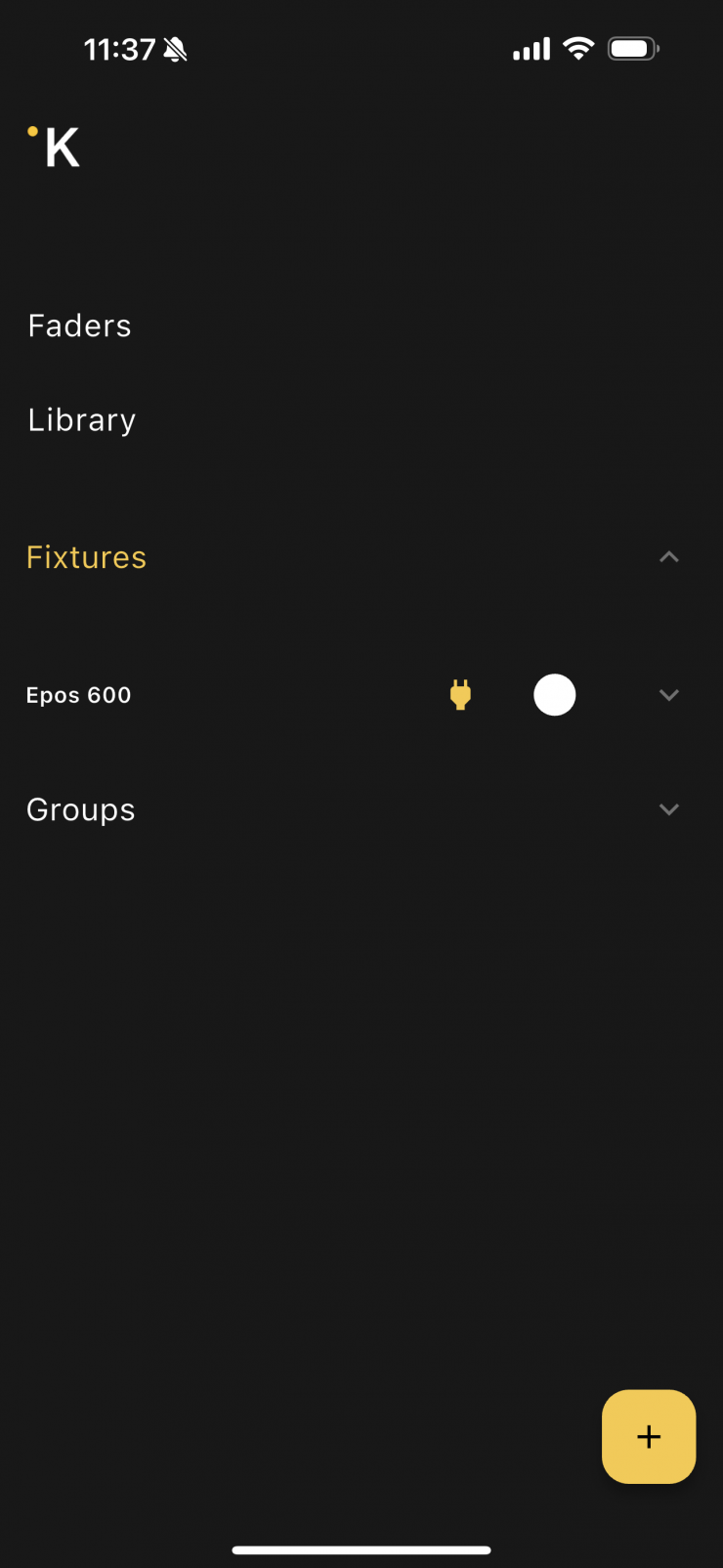The height and width of the screenshot is (1568, 723).
Task: Go to the Library
Action: point(82,419)
